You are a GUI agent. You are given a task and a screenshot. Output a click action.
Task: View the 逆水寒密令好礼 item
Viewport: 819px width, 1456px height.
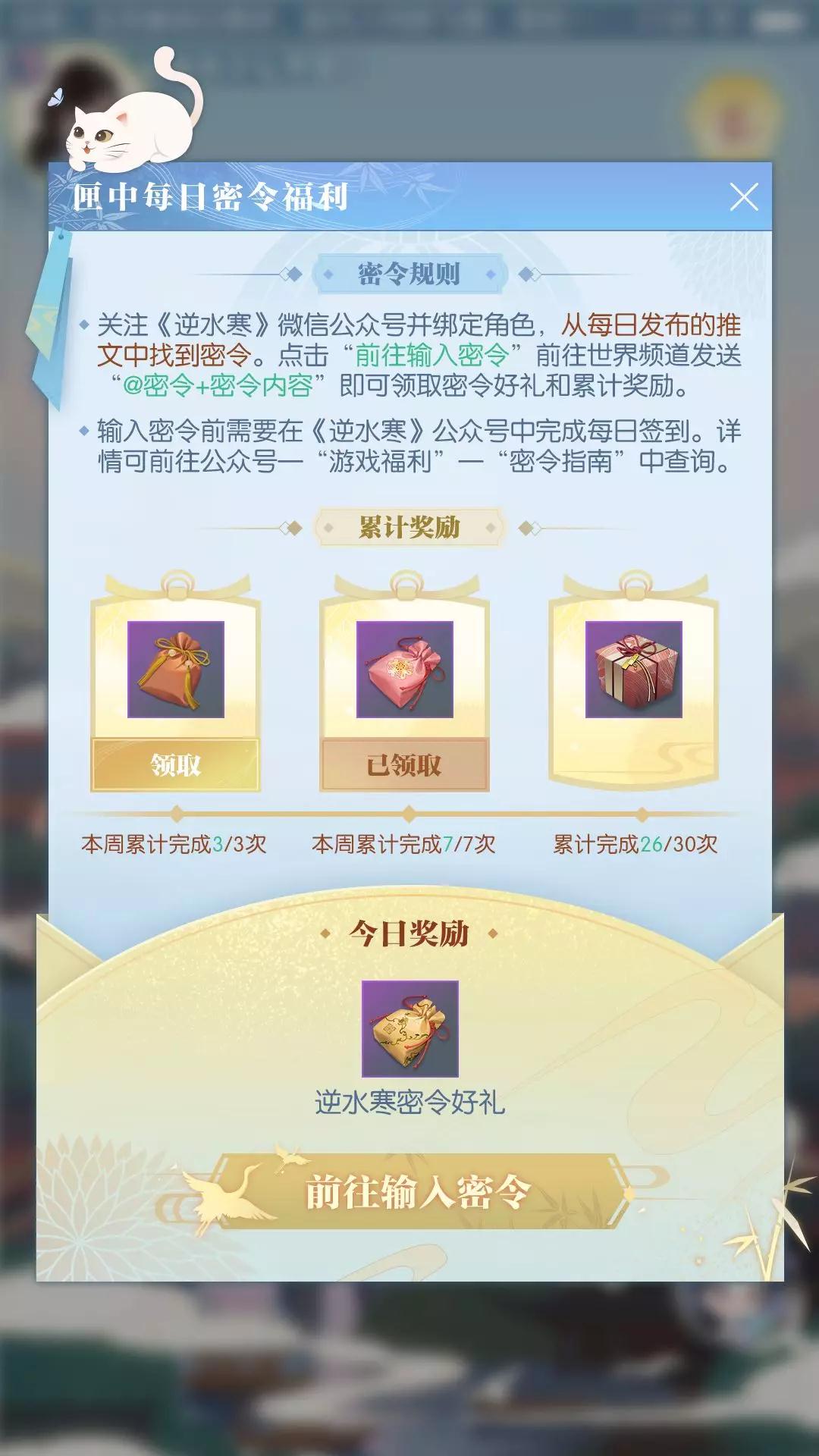(409, 1028)
